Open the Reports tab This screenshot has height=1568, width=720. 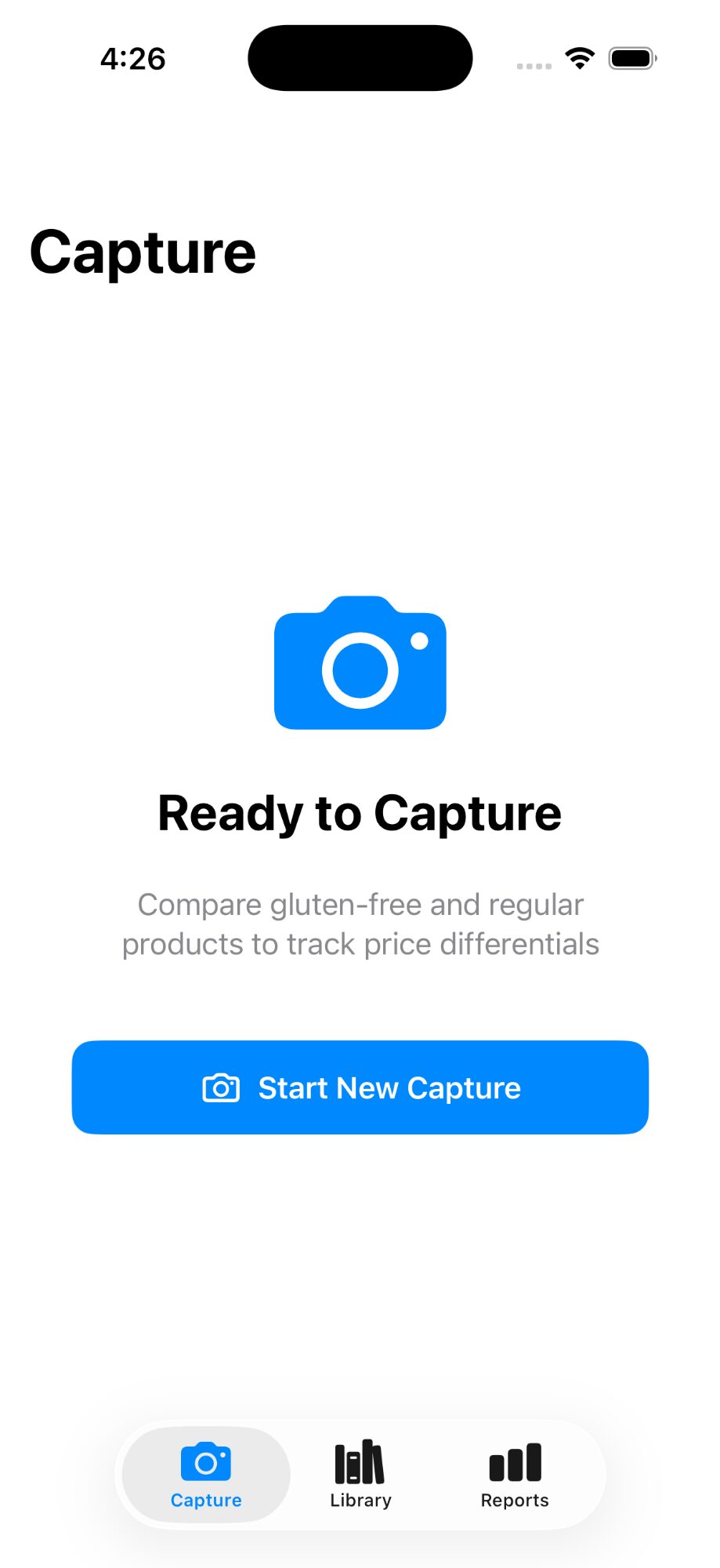click(x=514, y=1474)
